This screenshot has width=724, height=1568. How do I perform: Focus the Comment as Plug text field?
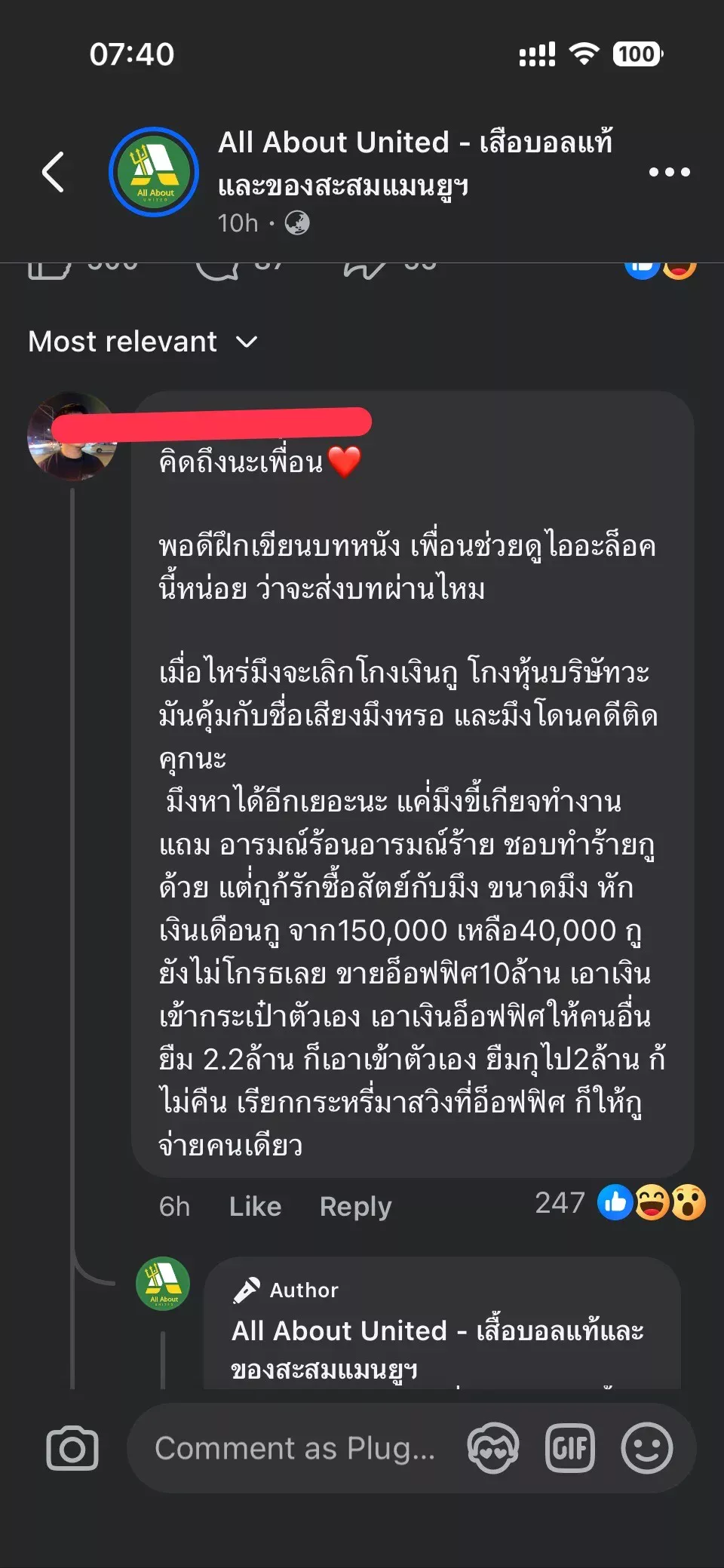click(x=296, y=1449)
